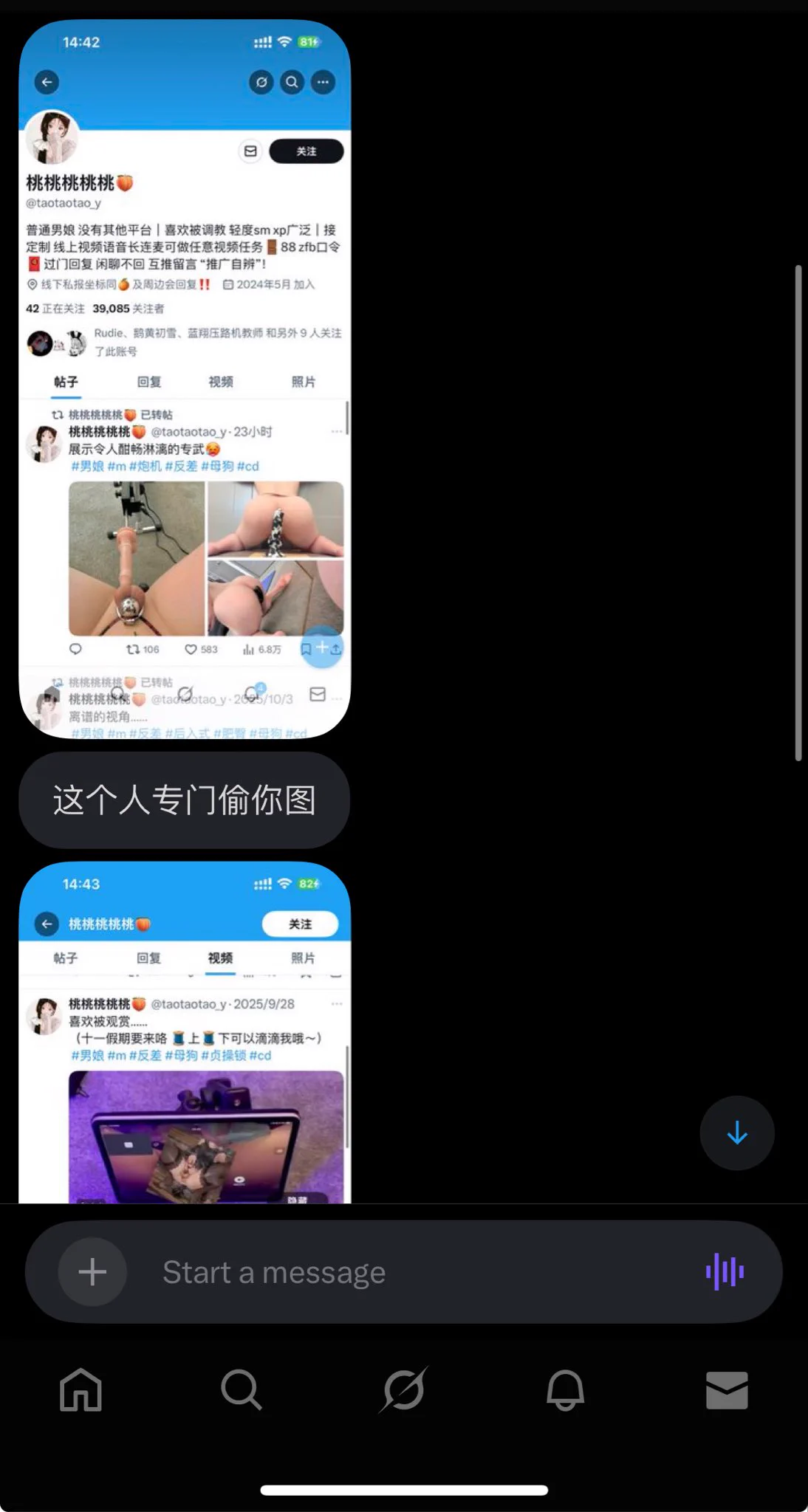Screen dimensions: 808x1512
Task: Open the notifications bell
Action: coord(565,1389)
